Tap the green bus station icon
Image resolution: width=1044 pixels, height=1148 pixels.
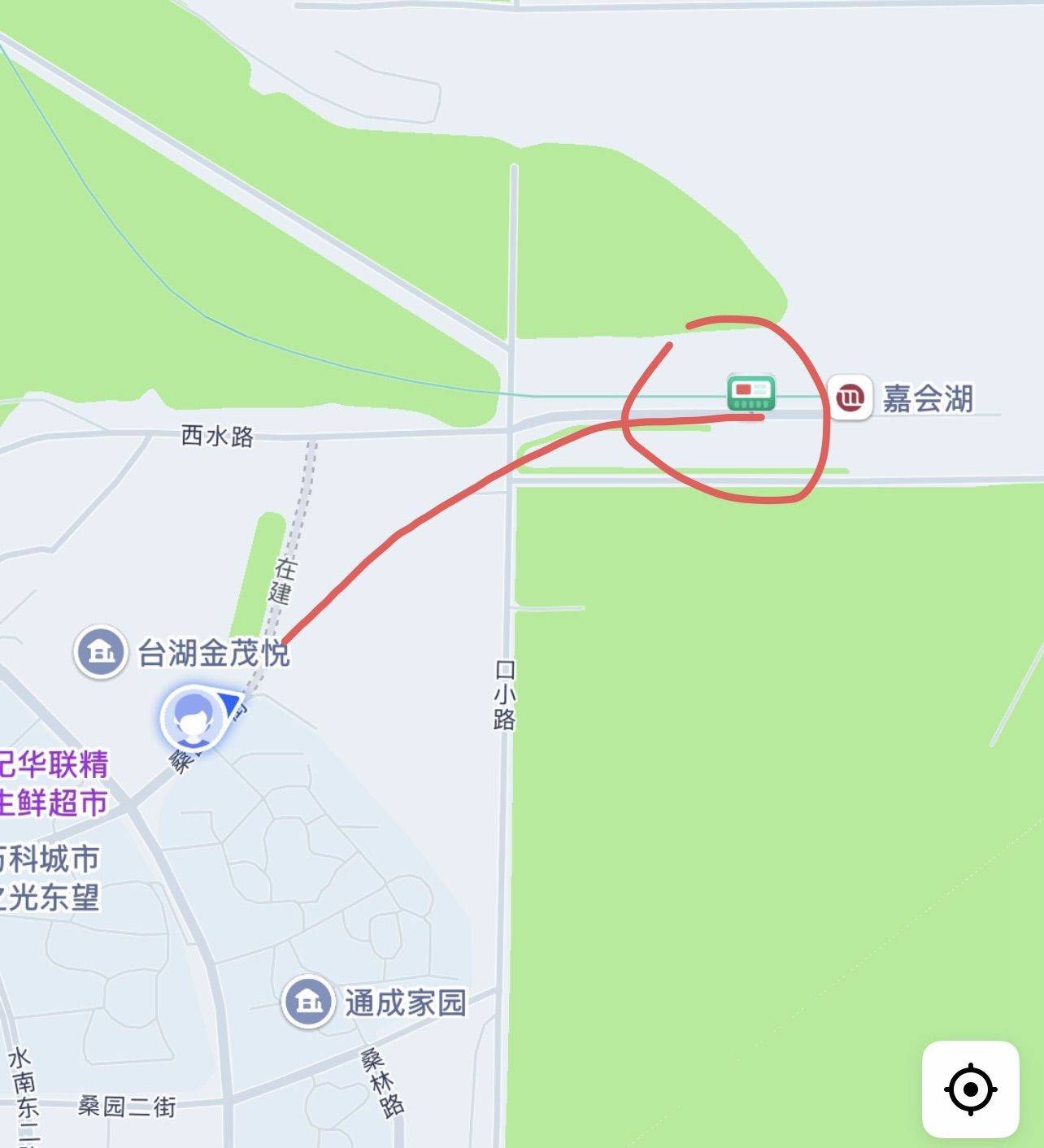point(750,393)
